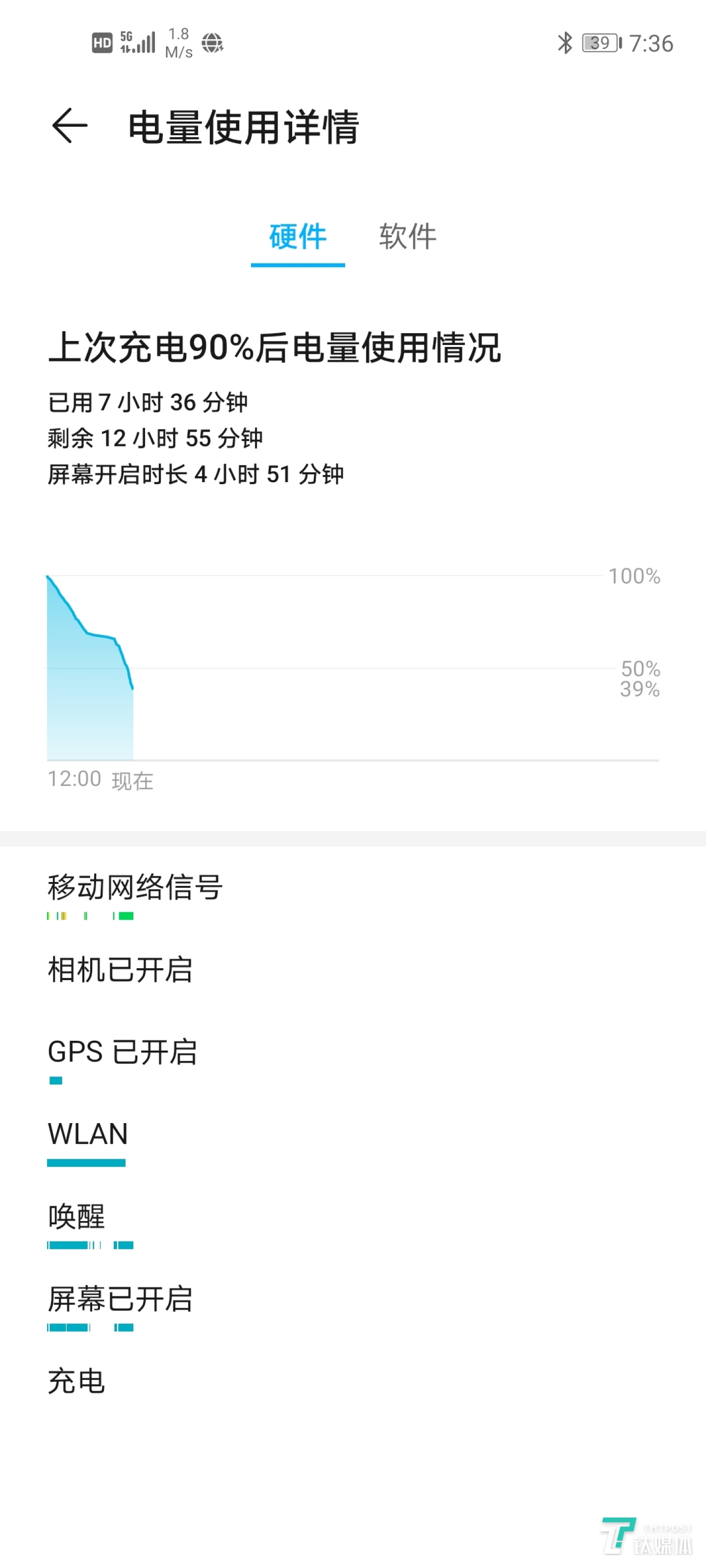The width and height of the screenshot is (706, 1568).
Task: Tap the 5G signal strength icon
Action: [x=137, y=43]
